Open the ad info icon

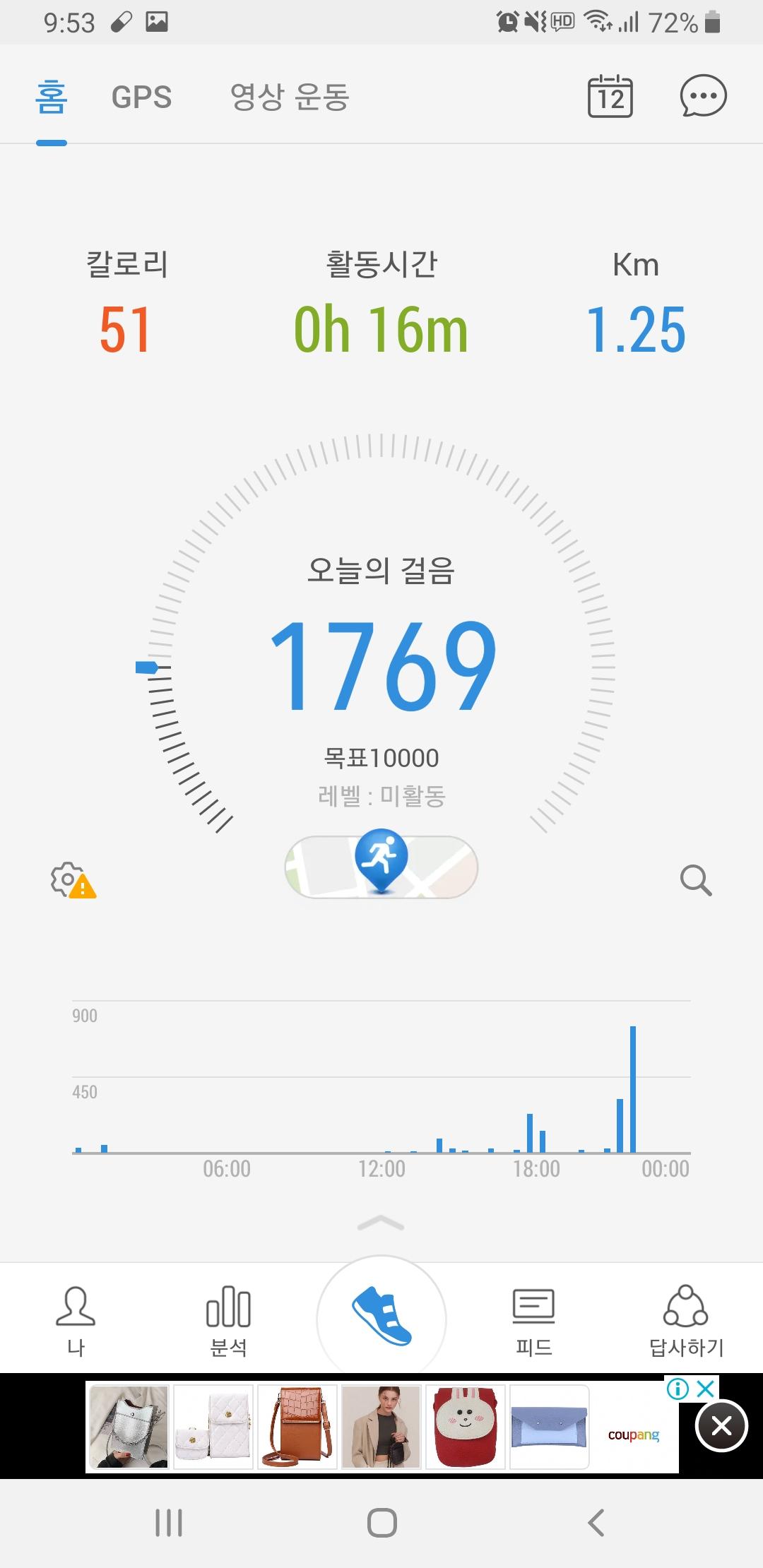pos(678,1389)
